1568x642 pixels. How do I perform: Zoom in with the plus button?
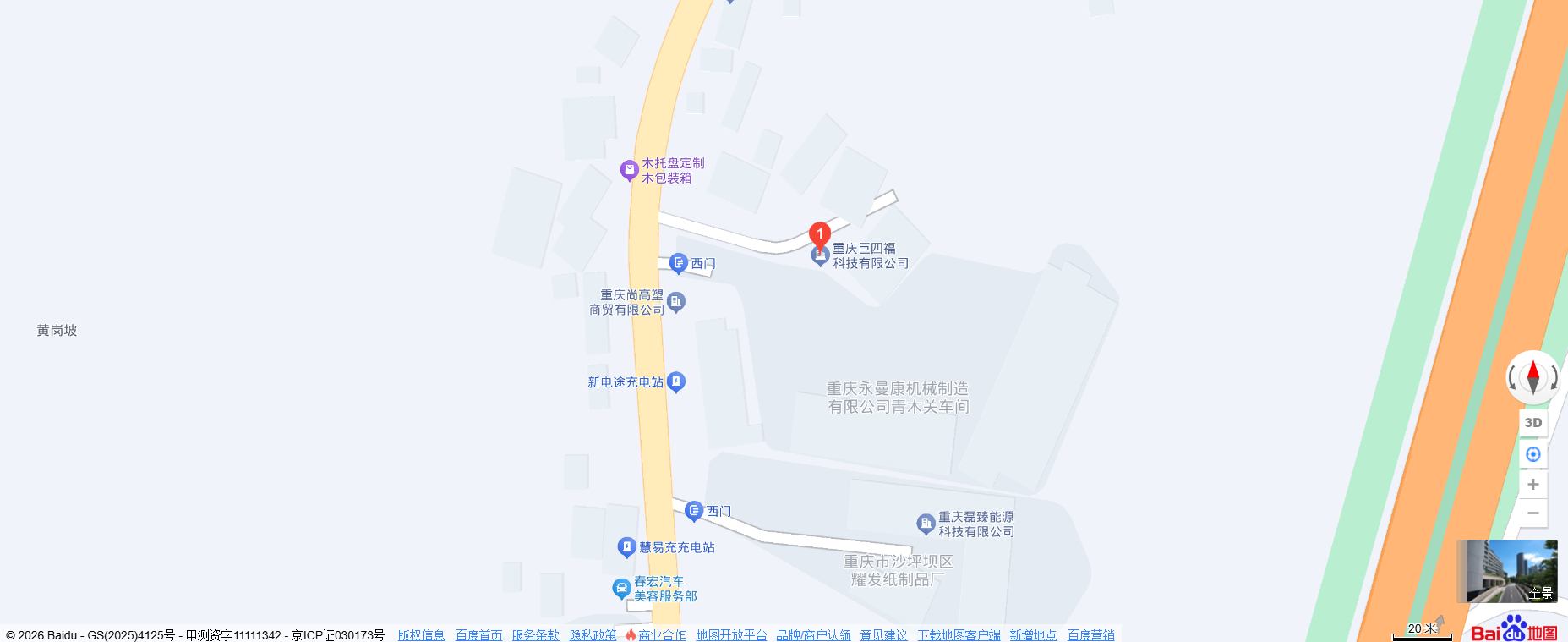[x=1532, y=484]
